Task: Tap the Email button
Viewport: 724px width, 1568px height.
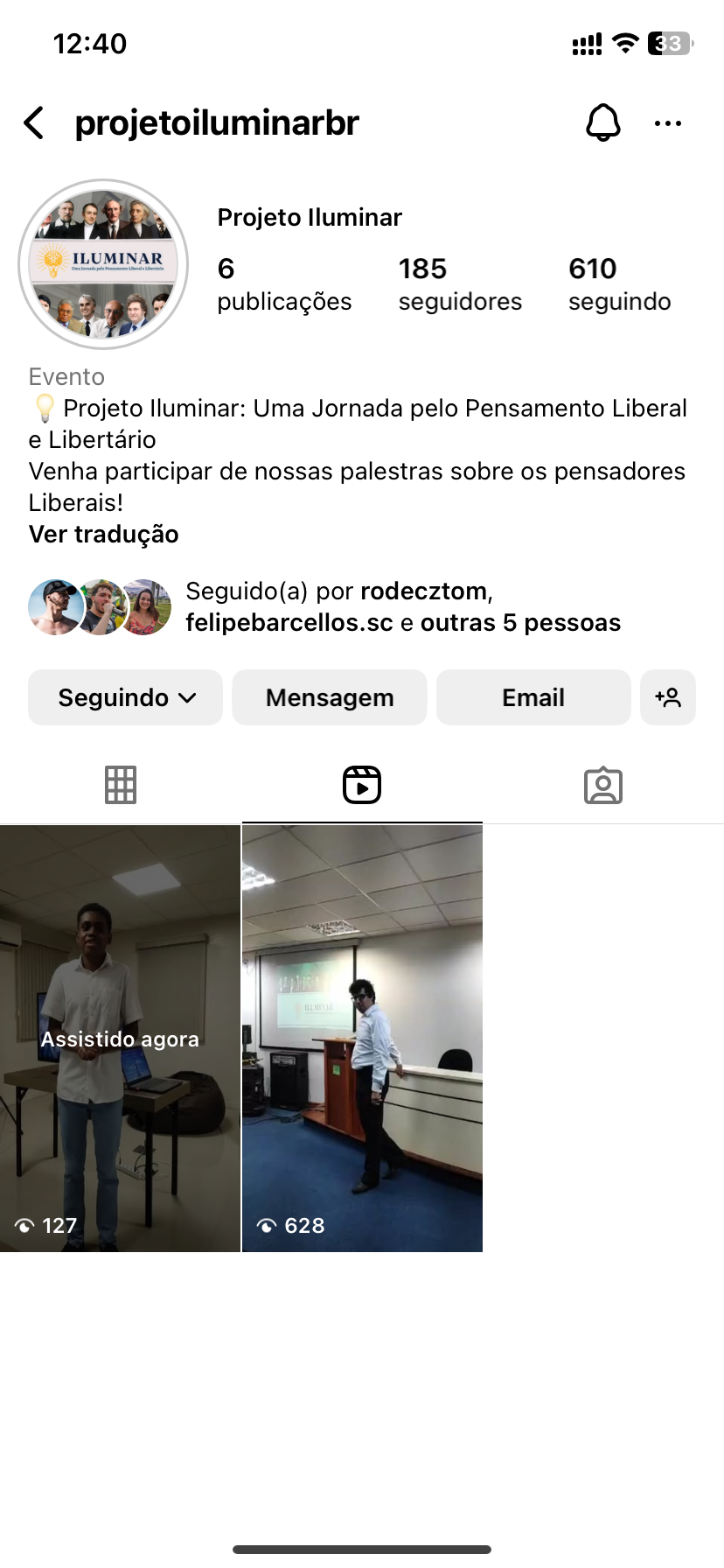Action: [x=533, y=697]
